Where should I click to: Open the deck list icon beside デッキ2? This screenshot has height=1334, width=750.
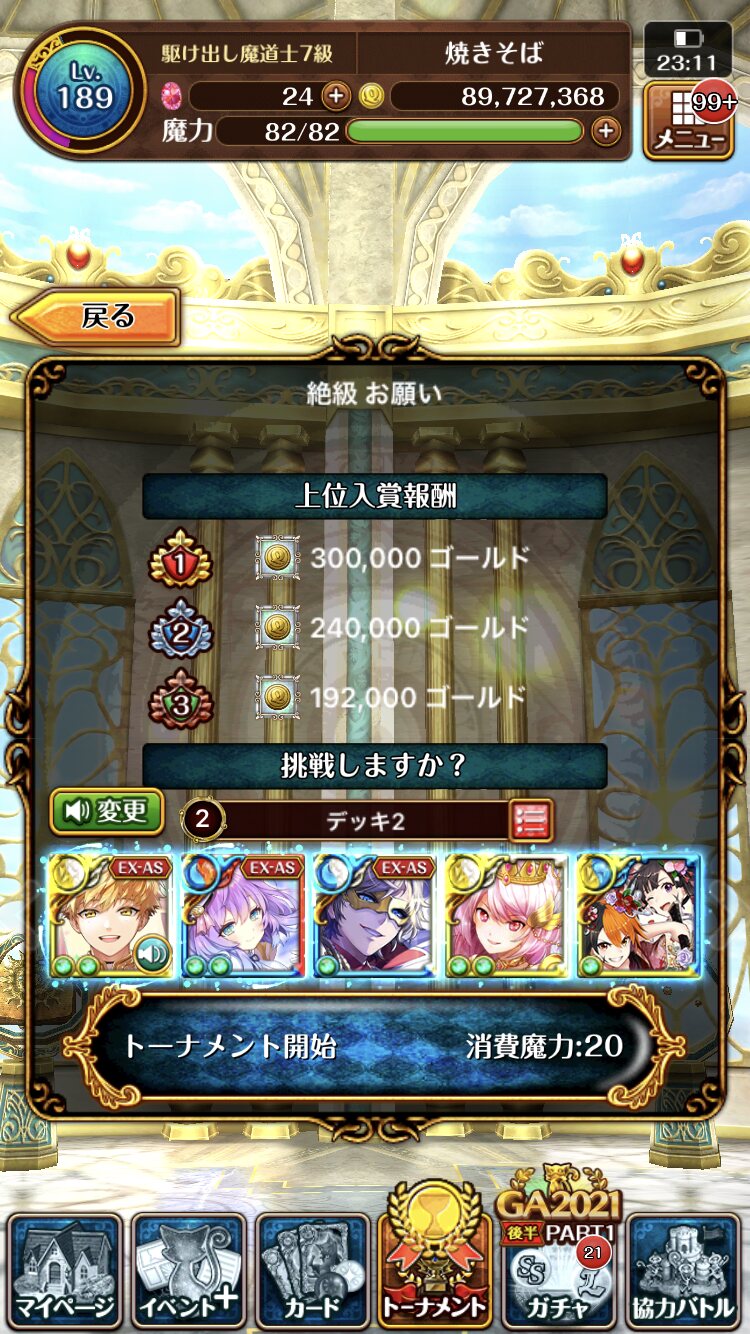tap(531, 821)
